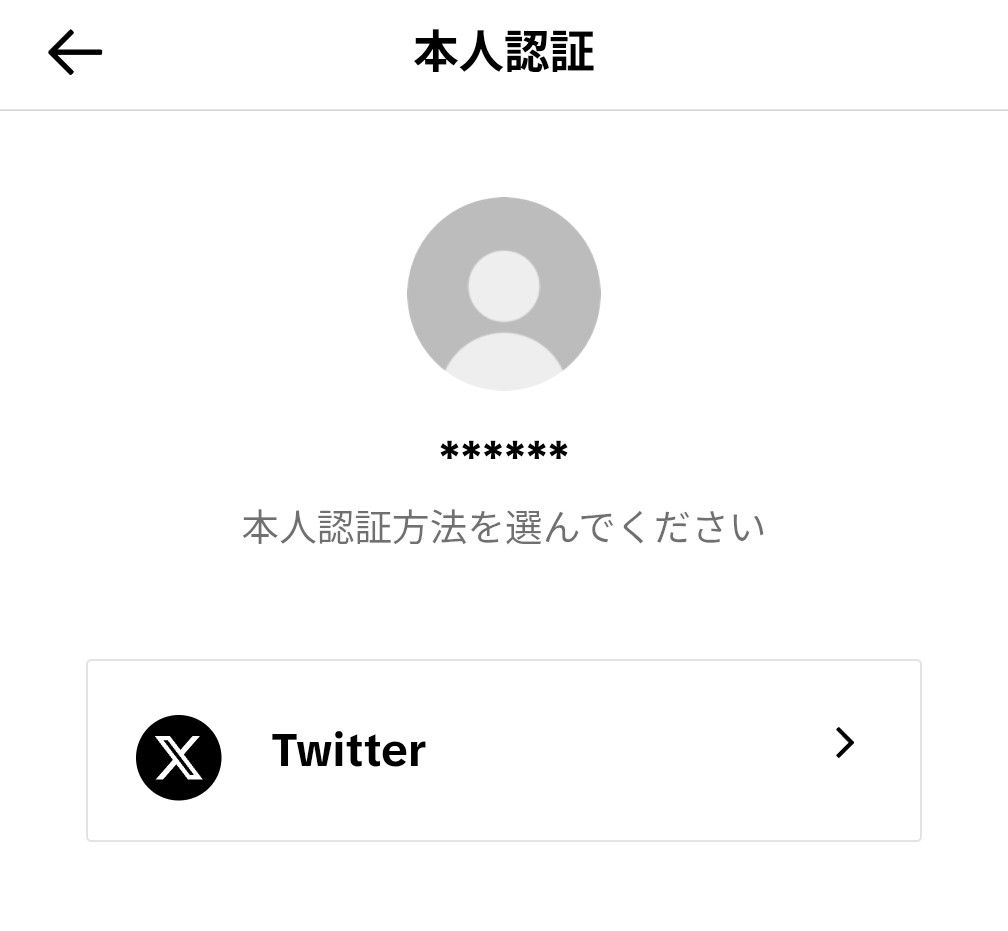Go back from the 本人認証 screen
The height and width of the screenshot is (931, 1008).
[75, 52]
